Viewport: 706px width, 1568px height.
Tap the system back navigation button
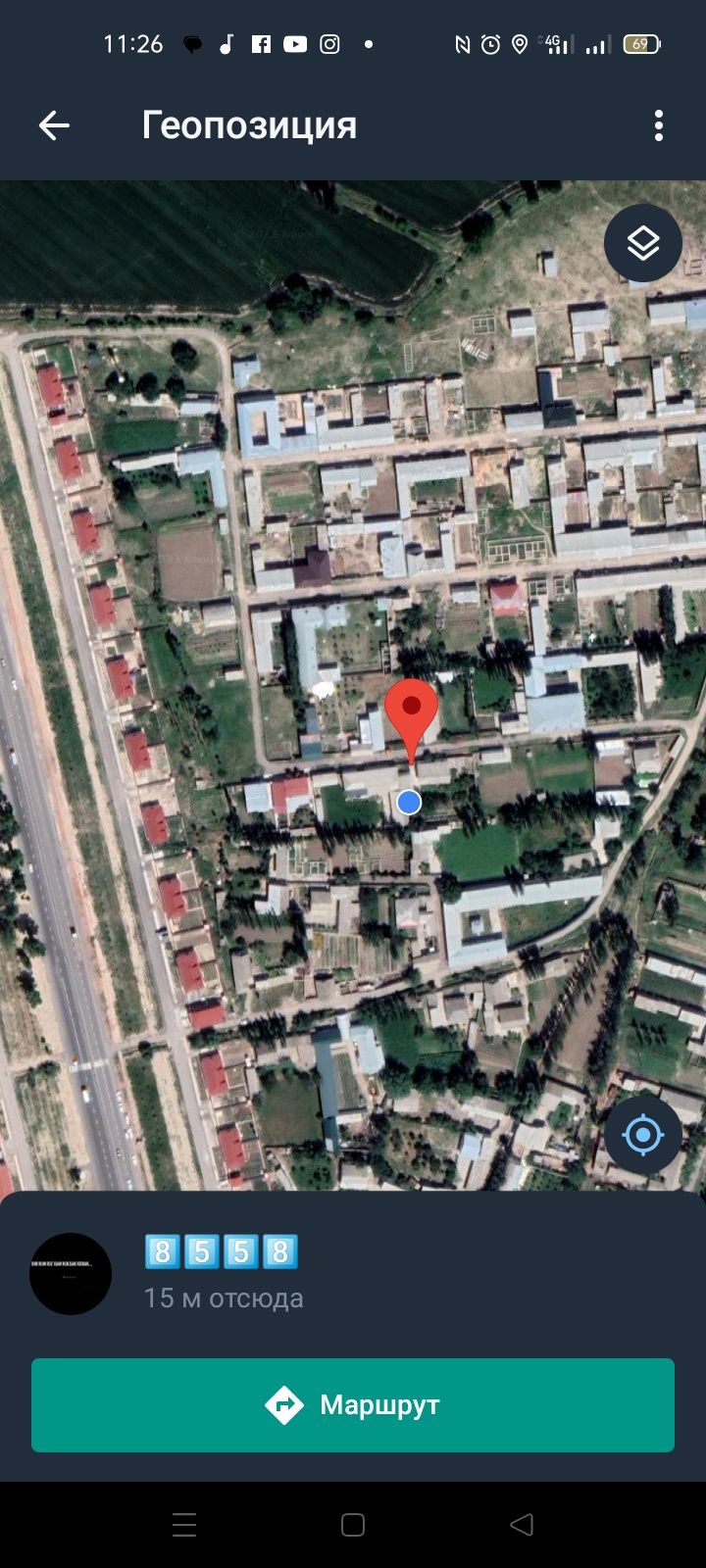pyautogui.click(x=522, y=1524)
